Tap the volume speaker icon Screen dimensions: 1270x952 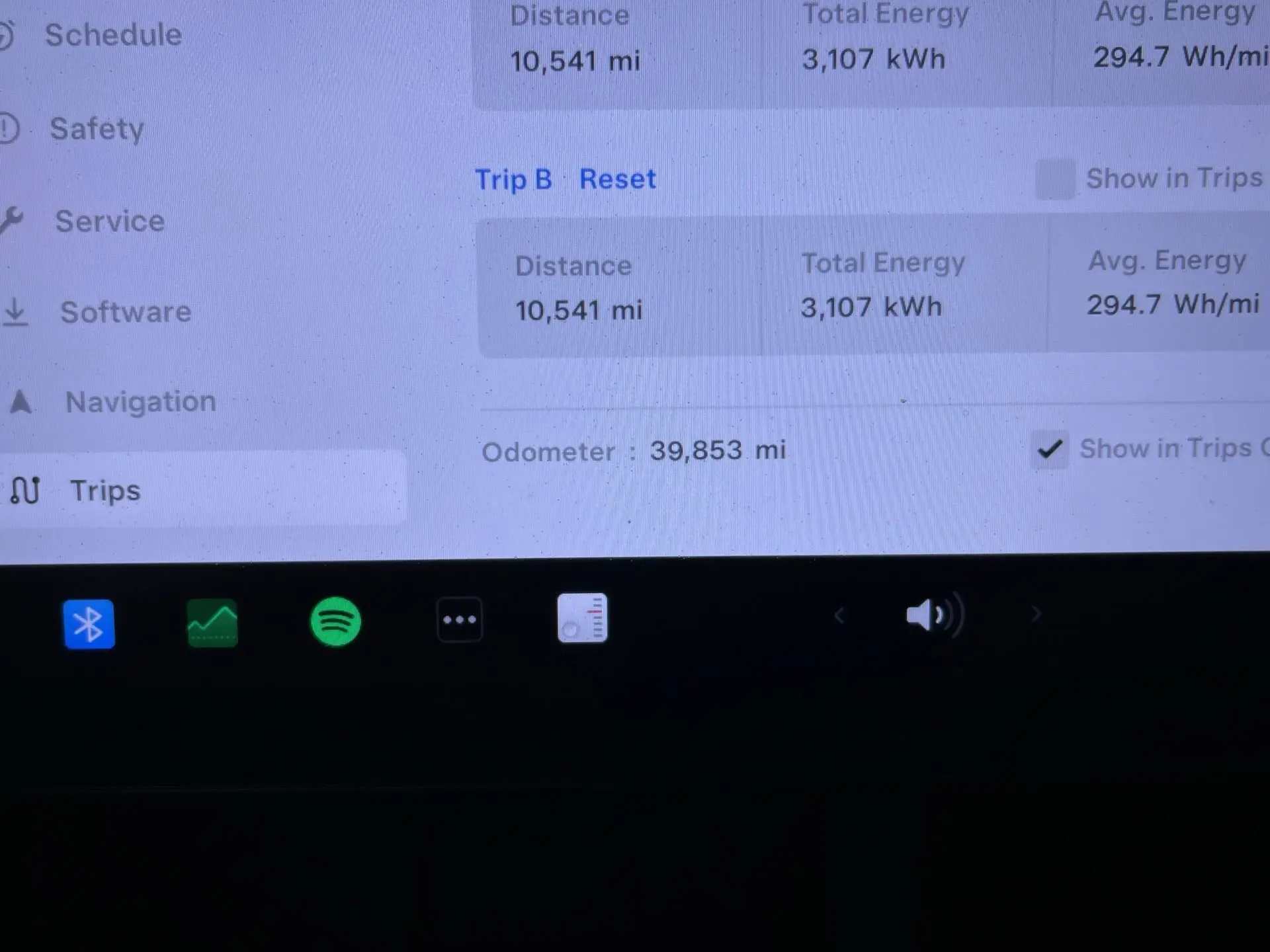click(934, 616)
